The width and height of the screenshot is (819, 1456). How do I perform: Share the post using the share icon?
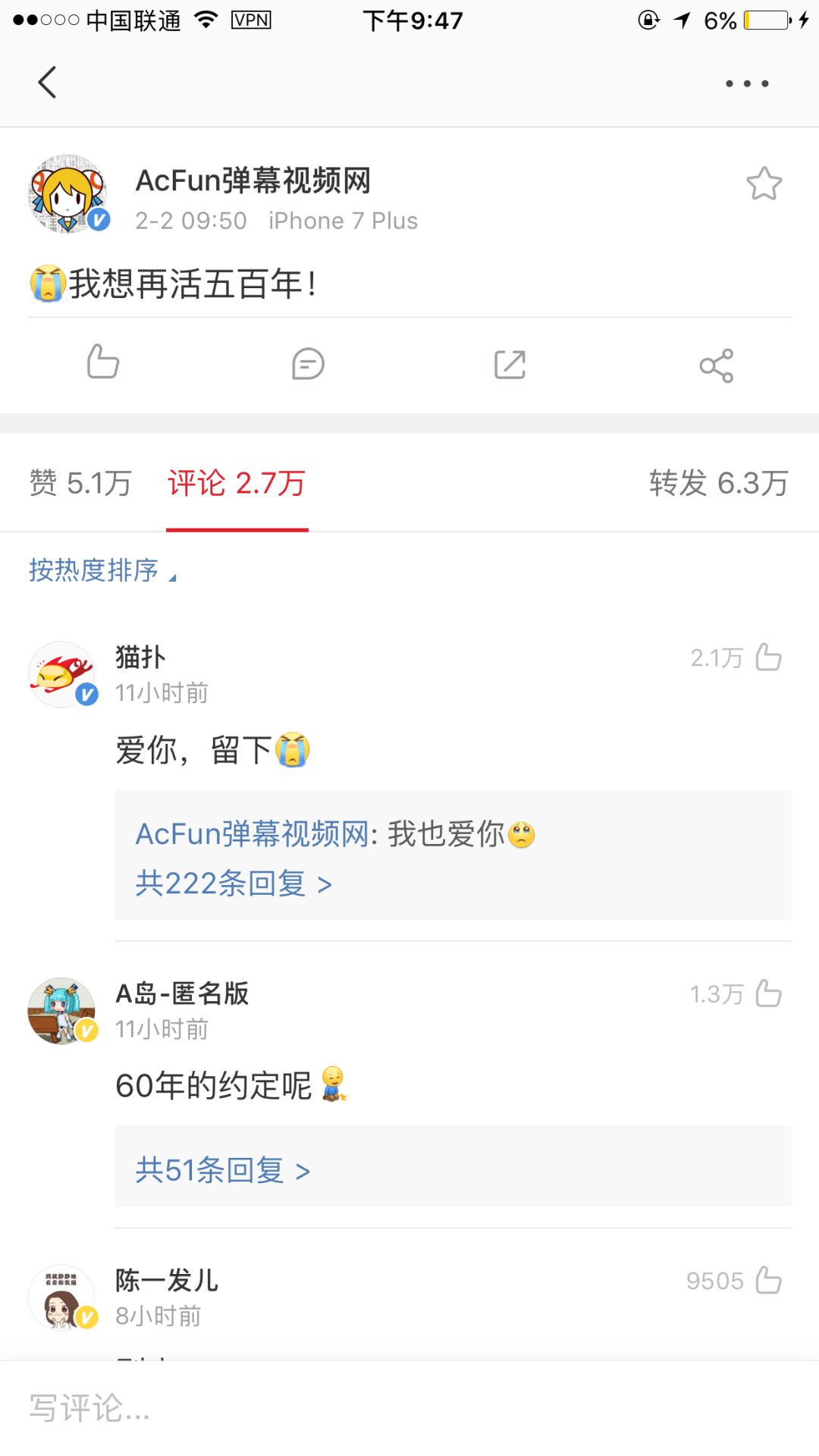coord(716,366)
